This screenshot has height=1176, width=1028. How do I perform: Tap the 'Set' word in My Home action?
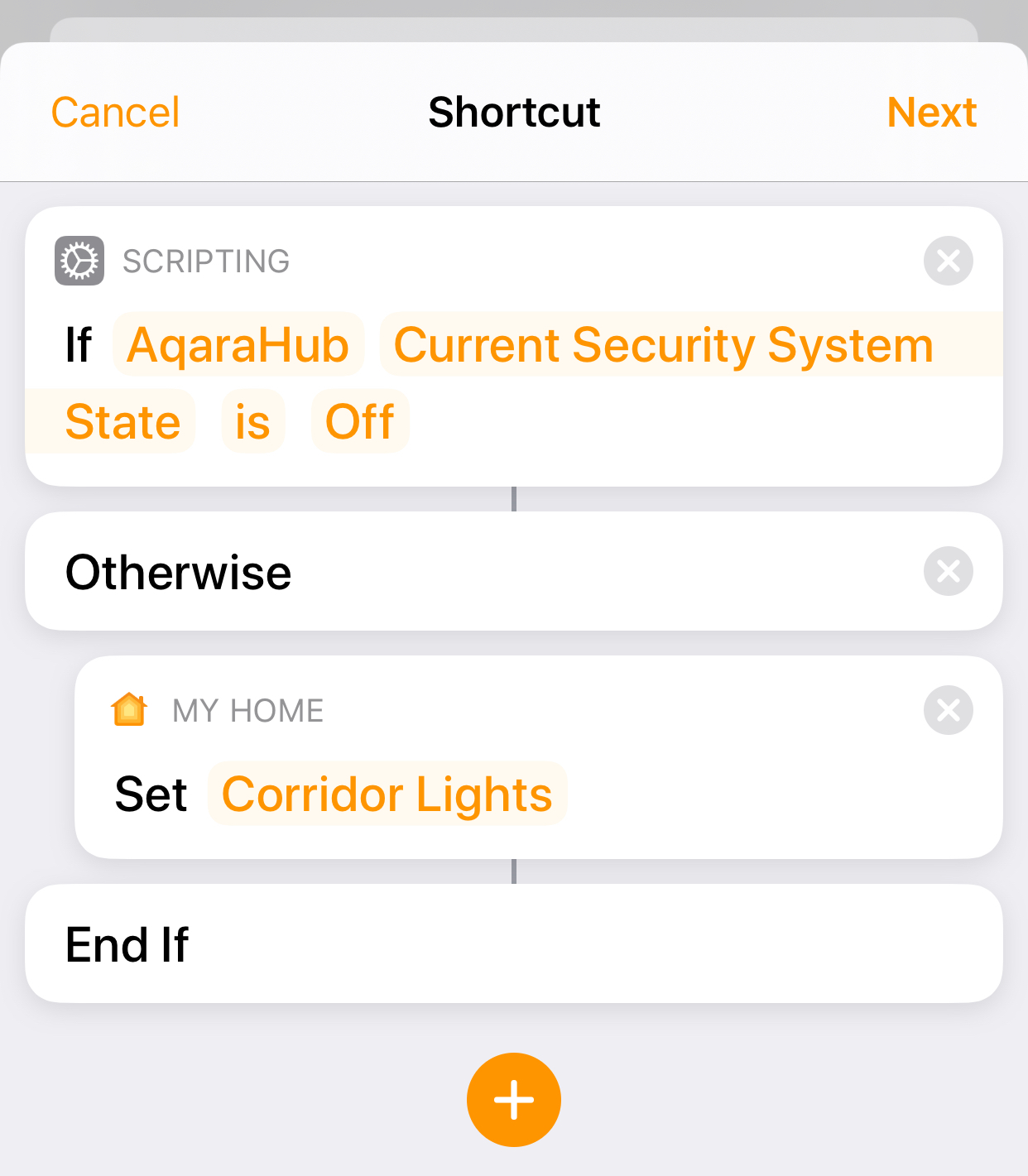(x=151, y=794)
